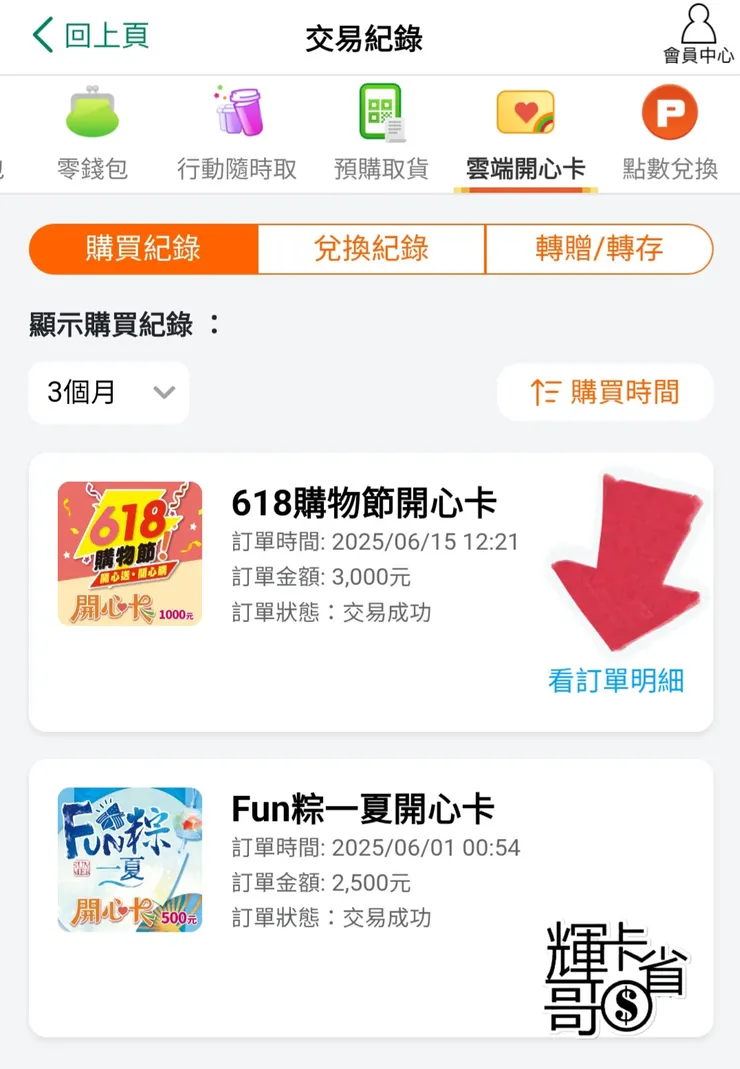Tap the 雲端開心卡 heart card icon
Viewport: 740px width, 1069px height.
click(525, 113)
